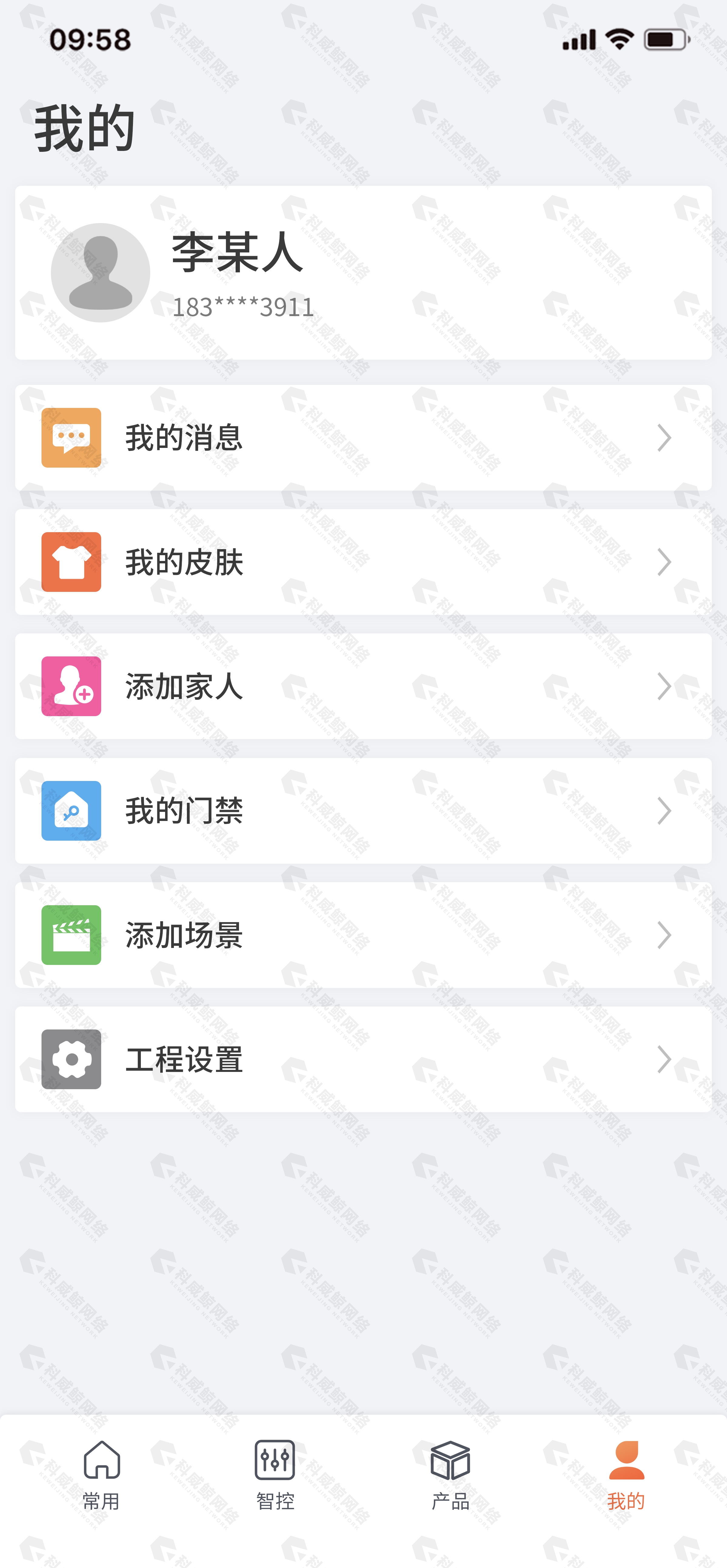The width and height of the screenshot is (727, 1568).
Task: Select 添加家人 to add family member
Action: pyautogui.click(x=363, y=686)
